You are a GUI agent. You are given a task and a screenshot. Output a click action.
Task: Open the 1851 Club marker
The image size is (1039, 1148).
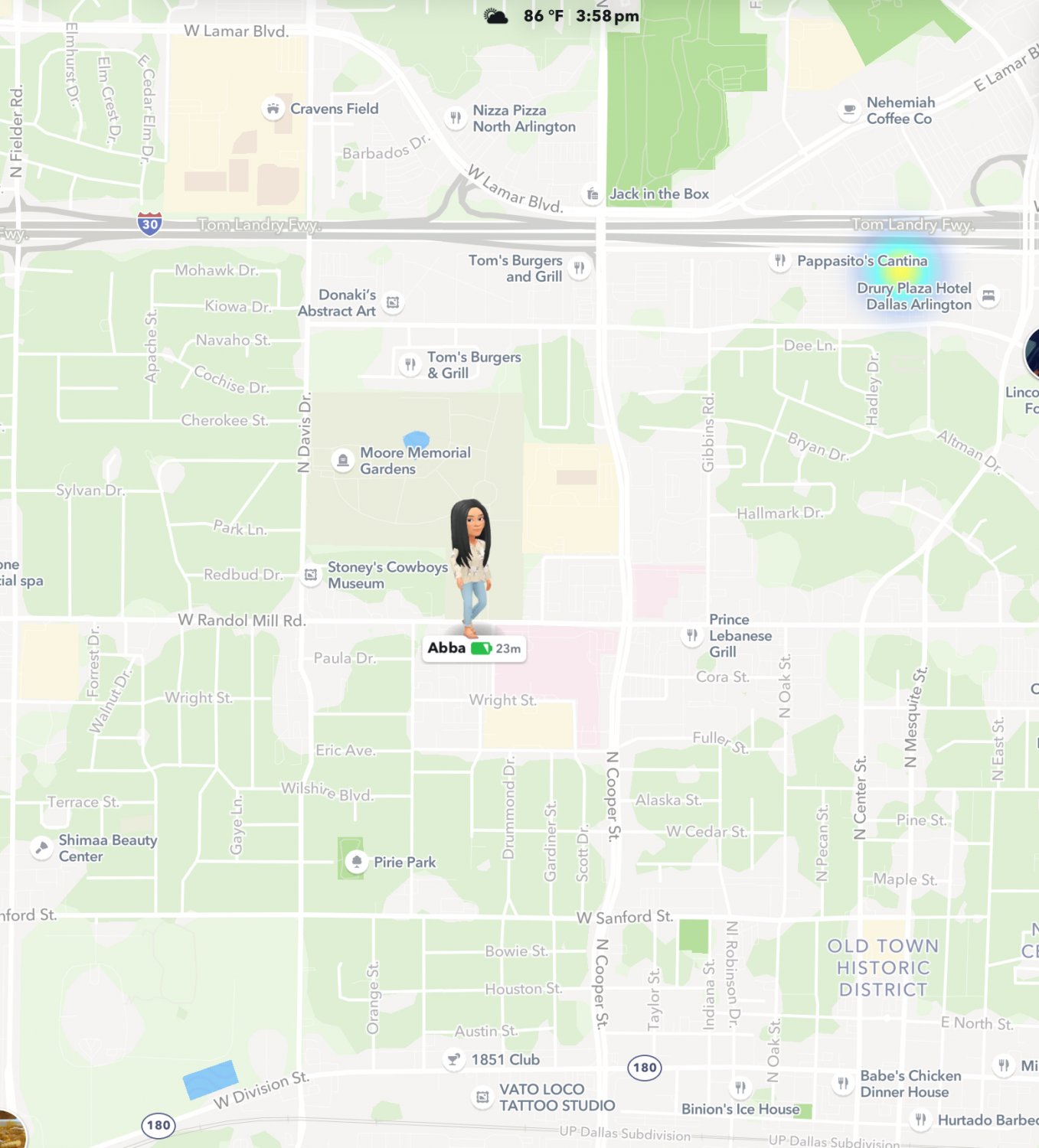coord(453,1060)
